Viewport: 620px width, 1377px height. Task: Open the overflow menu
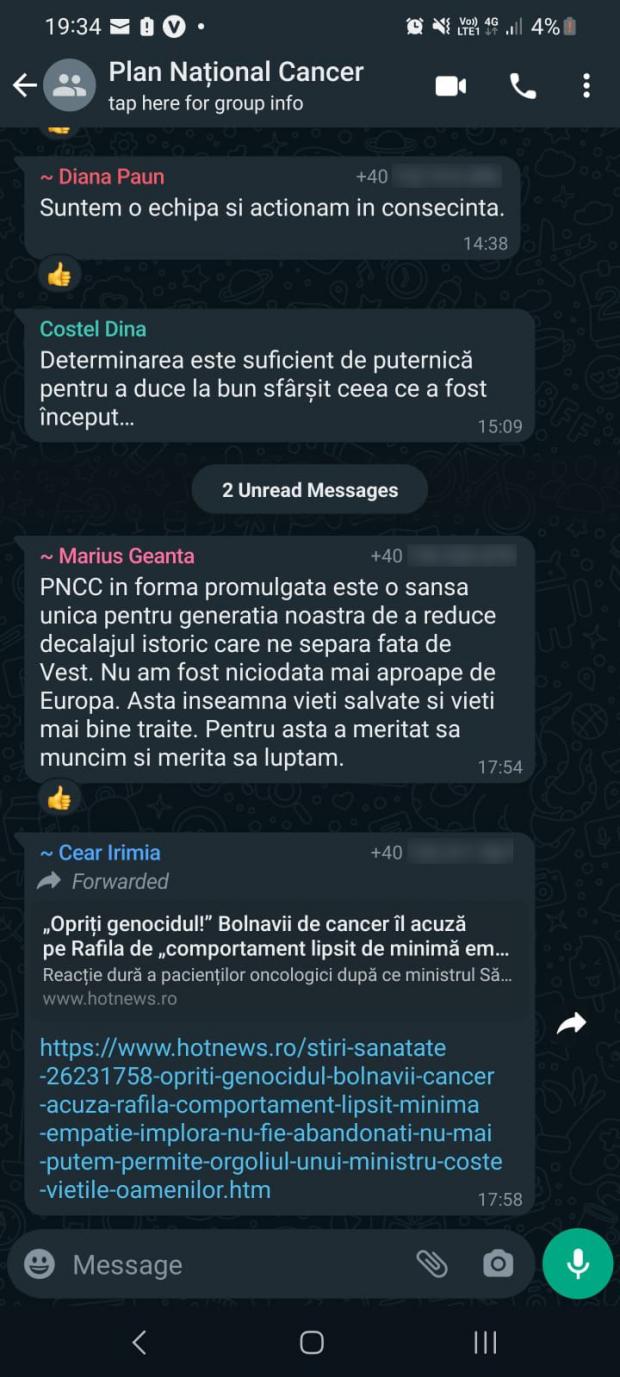click(586, 86)
